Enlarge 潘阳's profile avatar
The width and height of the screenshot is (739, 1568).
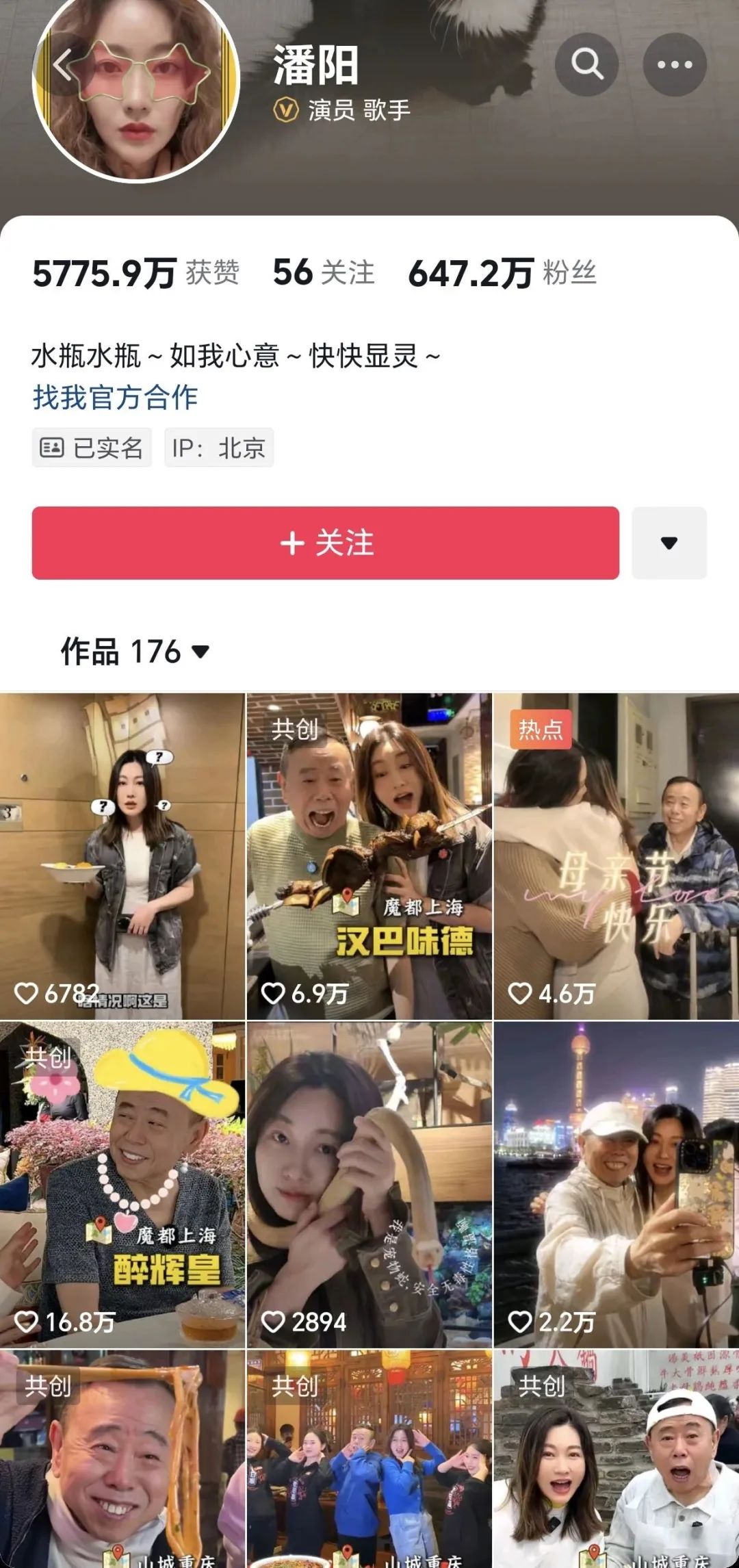click(x=136, y=86)
